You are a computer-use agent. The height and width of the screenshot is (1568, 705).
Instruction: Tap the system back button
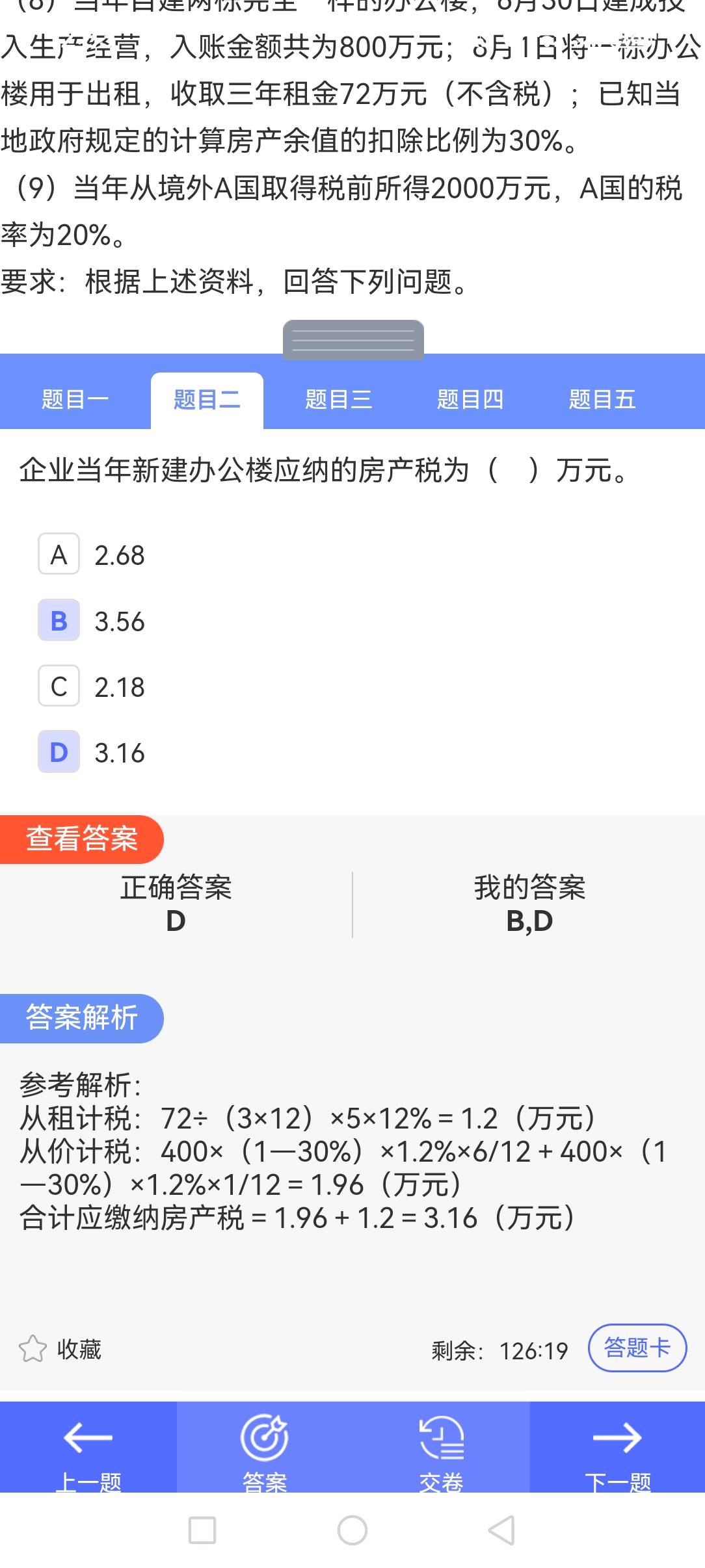pos(501,1530)
